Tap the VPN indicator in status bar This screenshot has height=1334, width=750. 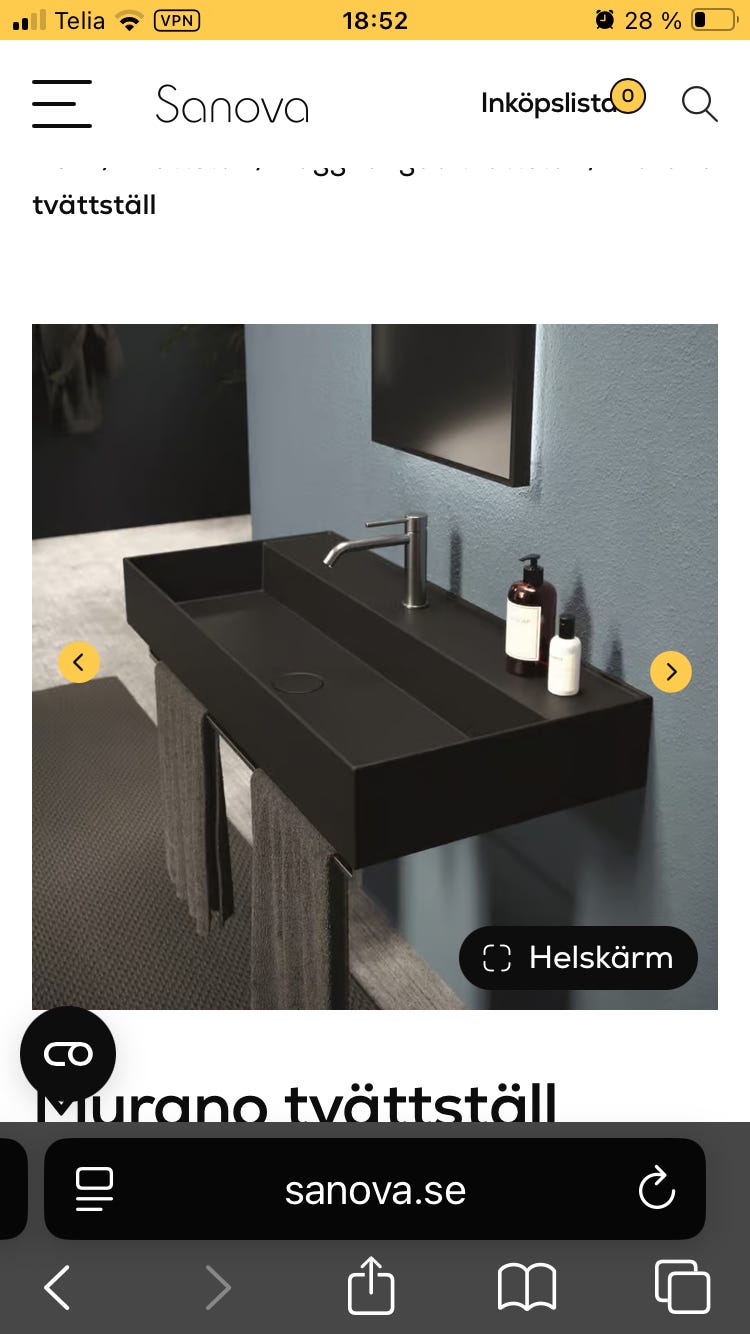point(176,20)
